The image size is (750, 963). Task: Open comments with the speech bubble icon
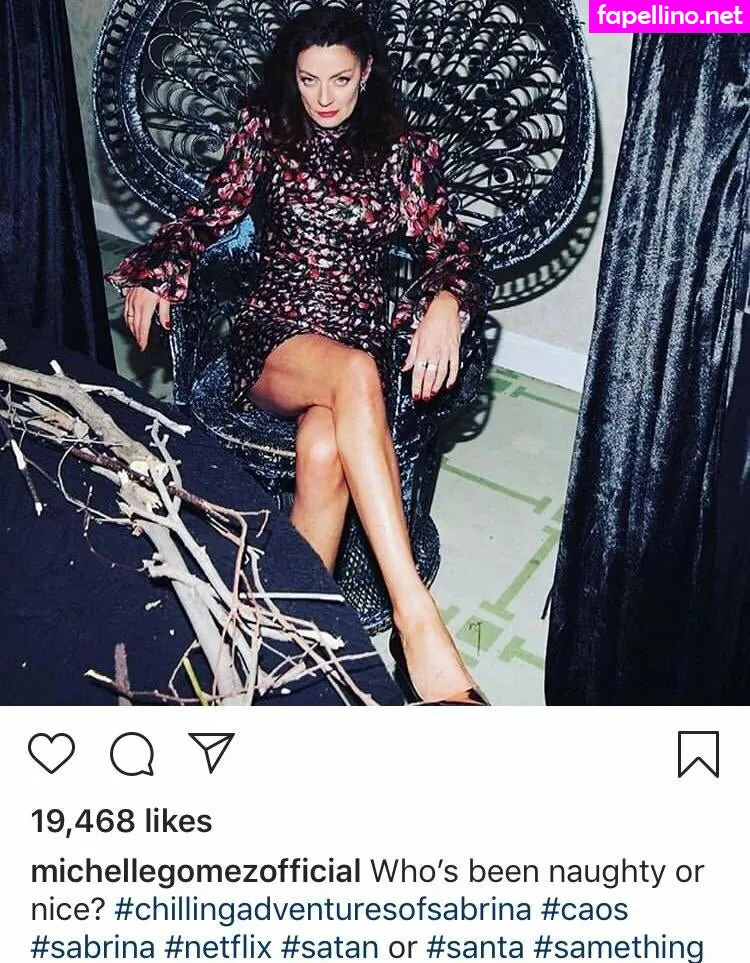pyautogui.click(x=131, y=754)
